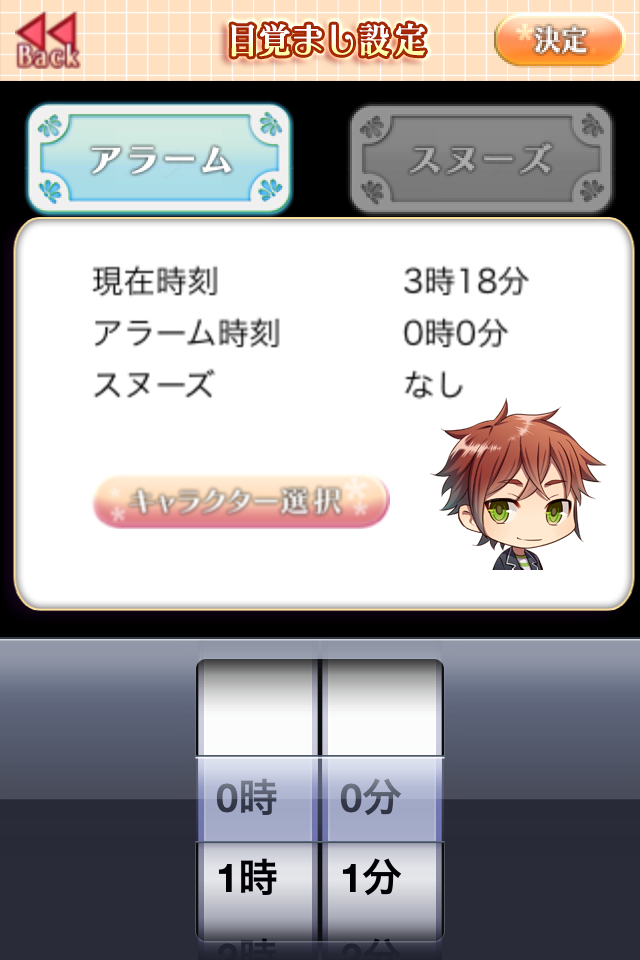Switch to the スヌーズ tab
This screenshot has width=640, height=960.
click(480, 159)
